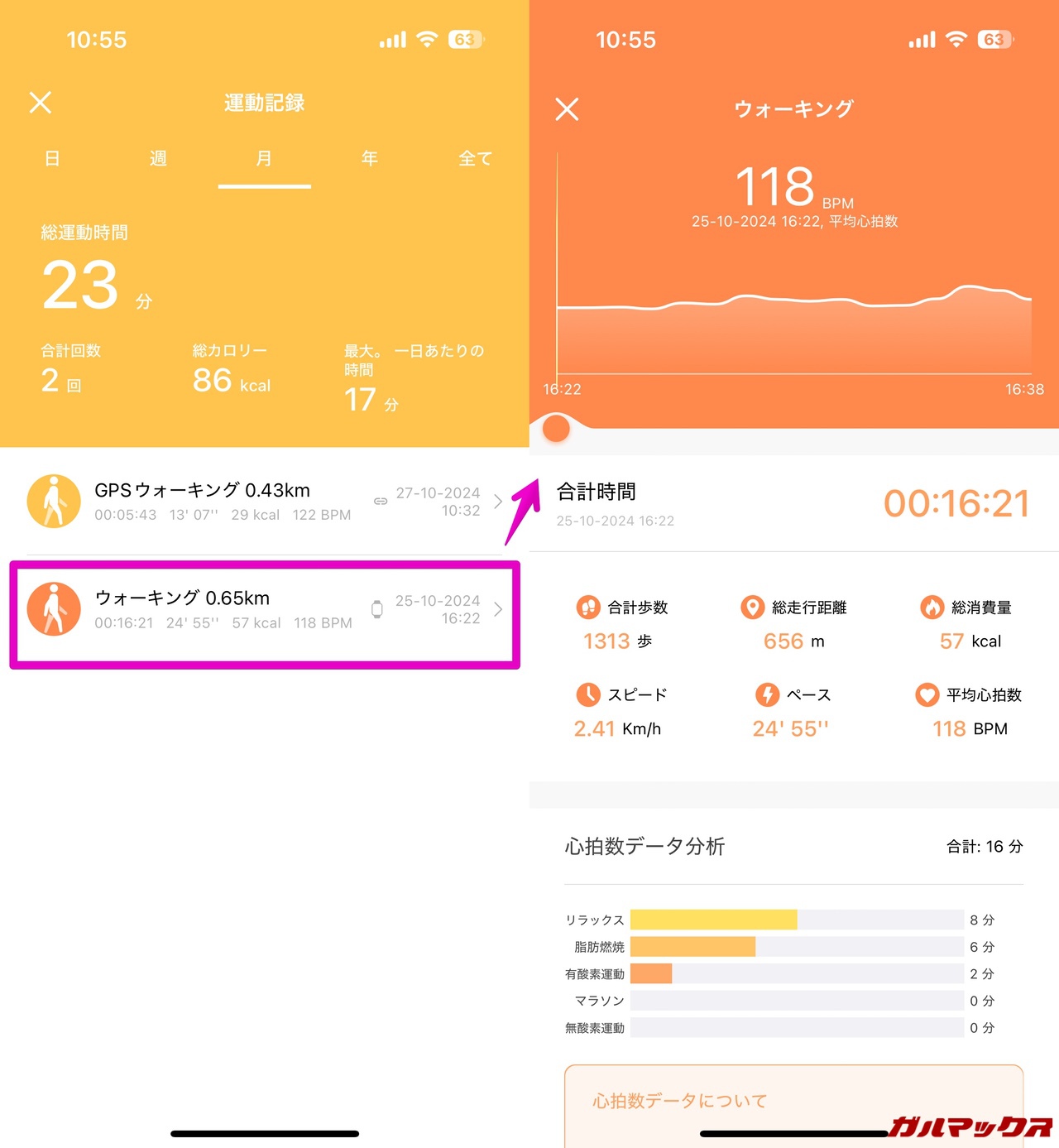Viewport: 1059px width, 1148px height.
Task: Switch to the 全て tab
Action: [x=475, y=158]
